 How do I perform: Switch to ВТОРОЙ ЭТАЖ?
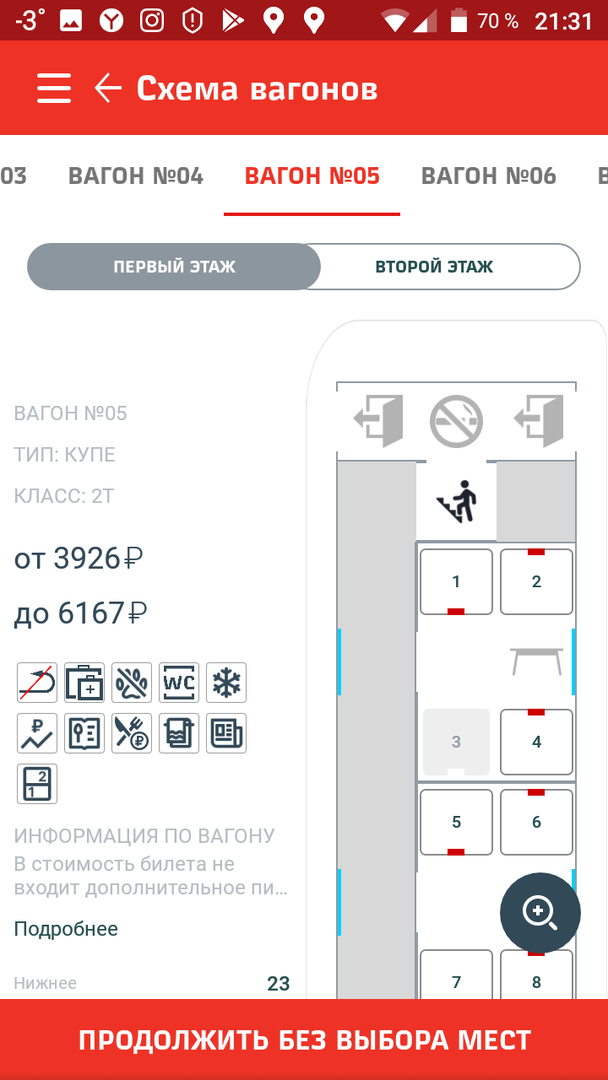pos(434,267)
